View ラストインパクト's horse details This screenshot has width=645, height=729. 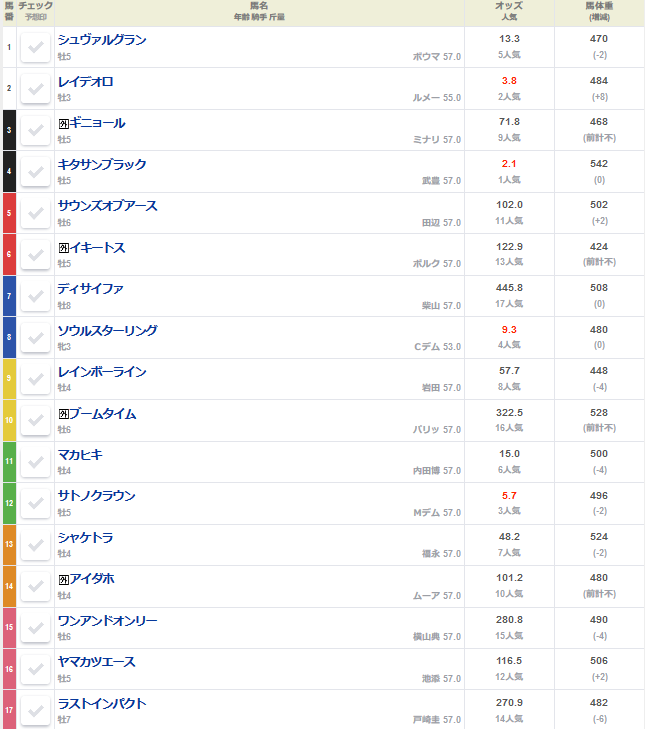[102, 704]
